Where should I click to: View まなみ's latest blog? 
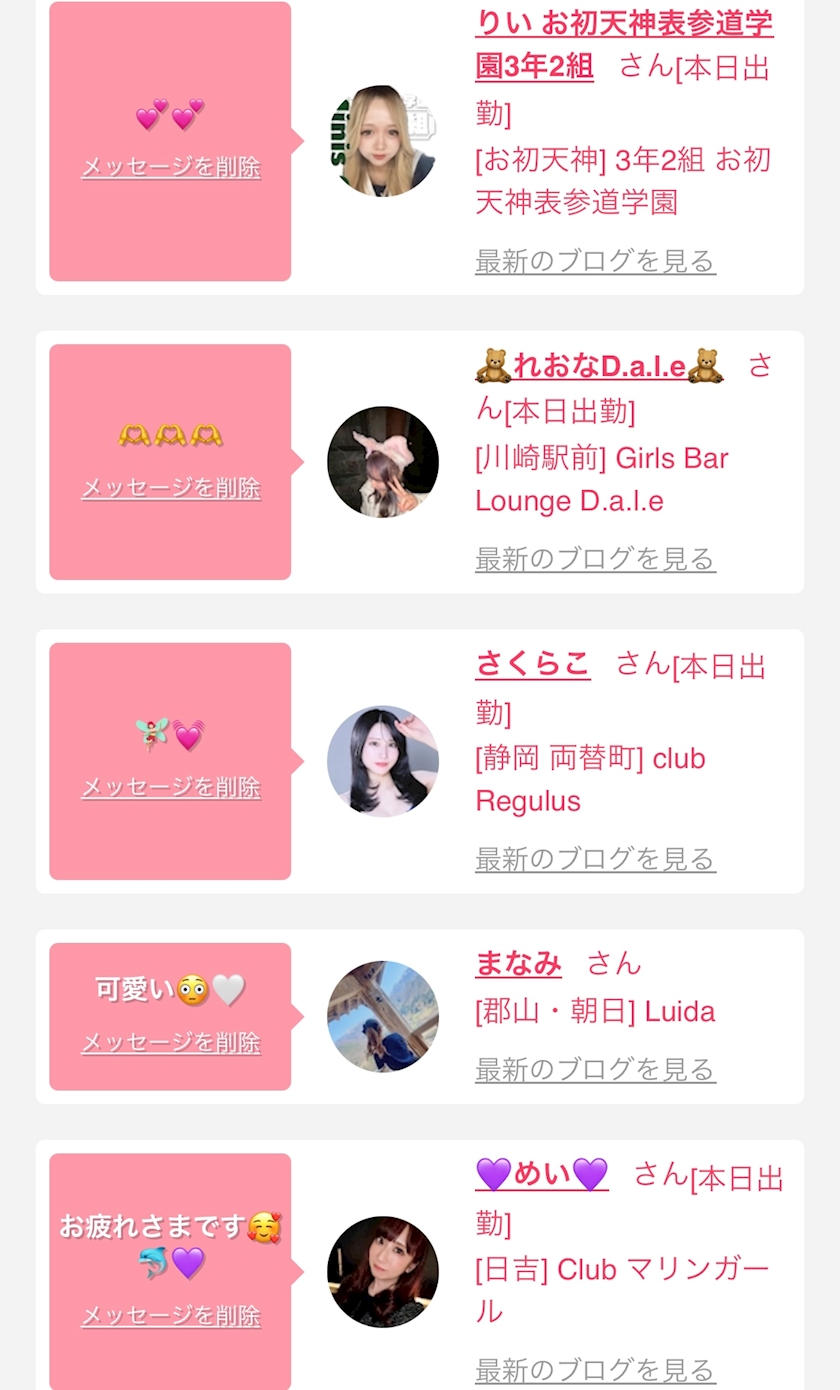coord(595,1069)
